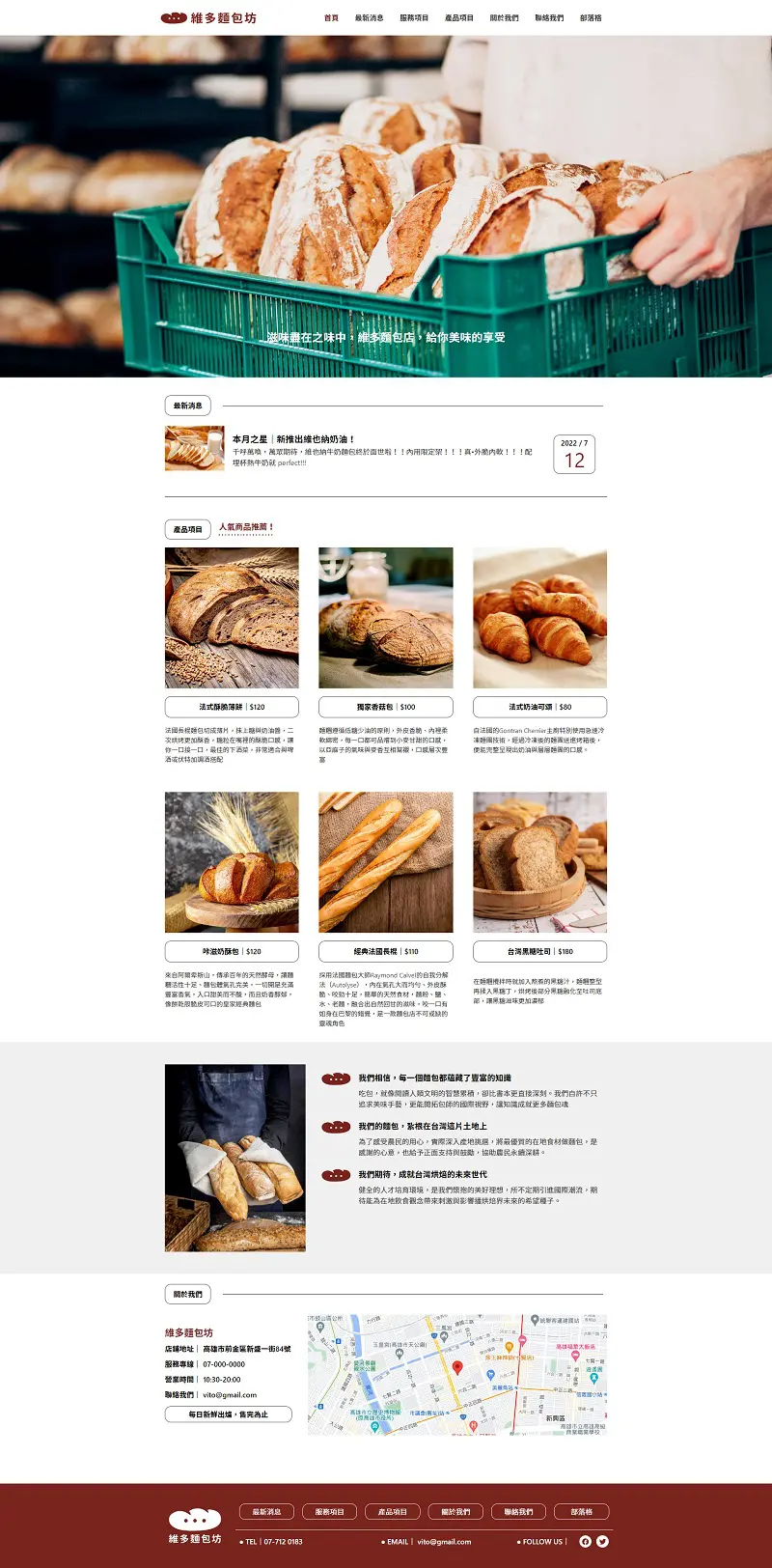Tap the 經典法國長棍 $110 button

pyautogui.click(x=386, y=951)
